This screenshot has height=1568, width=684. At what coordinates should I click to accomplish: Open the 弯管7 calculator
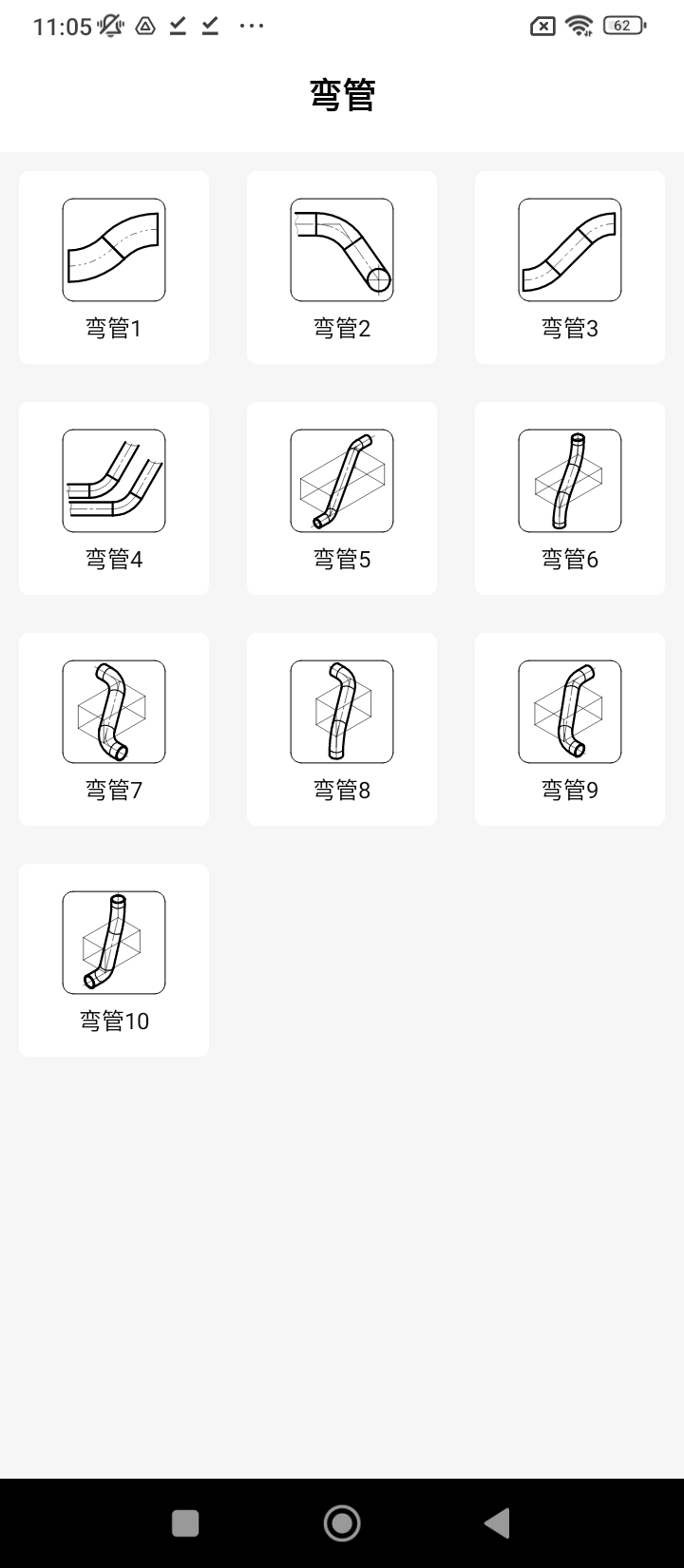pyautogui.click(x=114, y=729)
